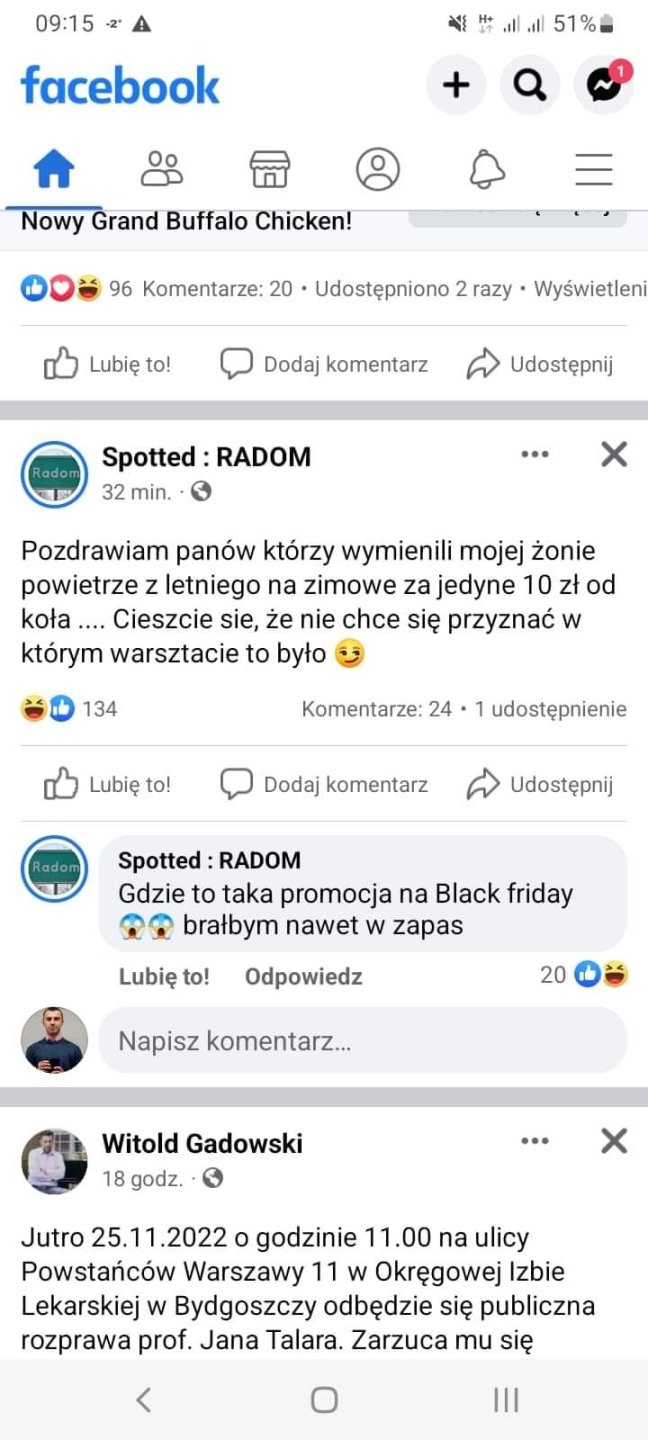Open Facebook search

(530, 86)
